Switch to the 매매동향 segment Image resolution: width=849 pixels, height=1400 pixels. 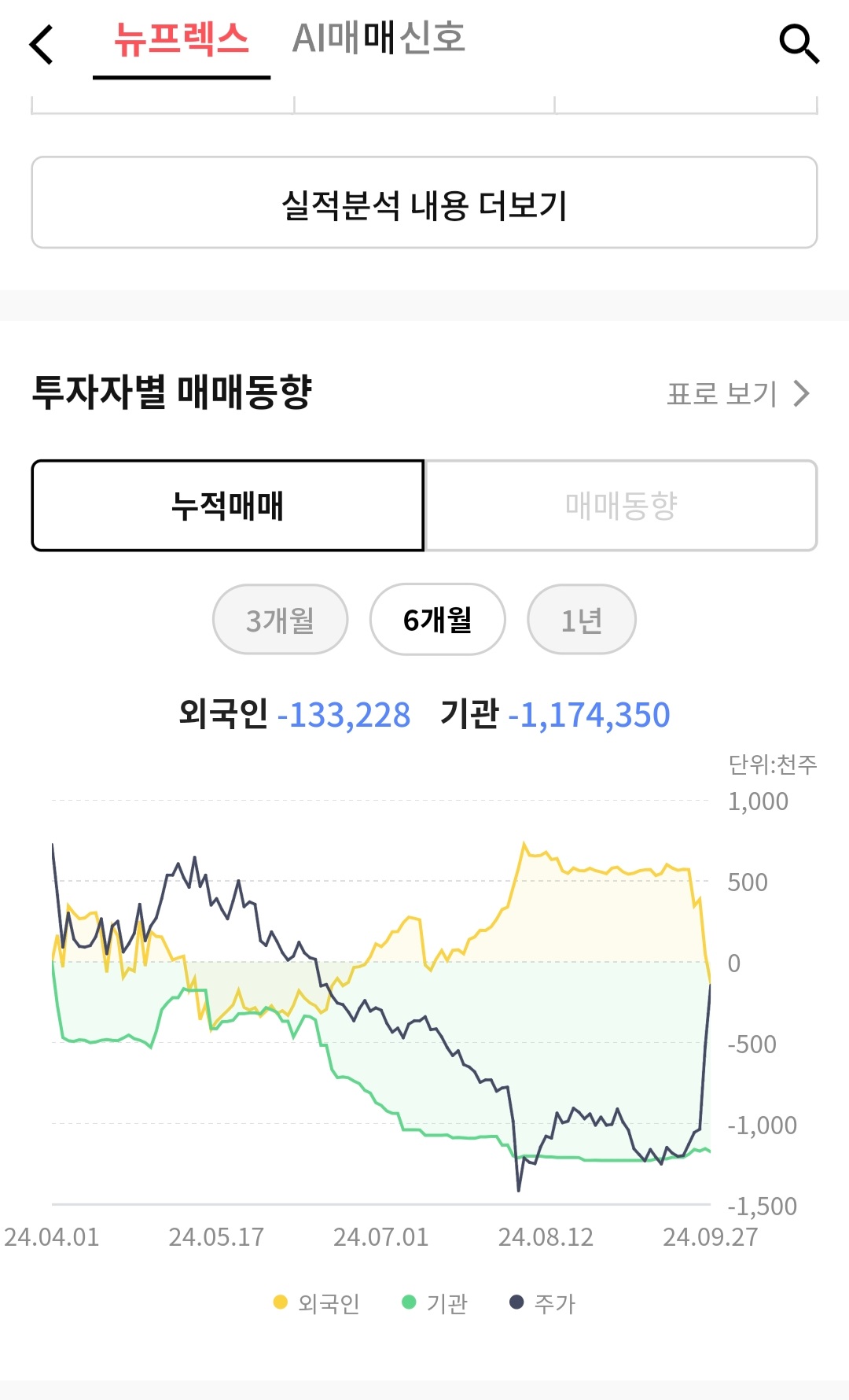pos(621,506)
